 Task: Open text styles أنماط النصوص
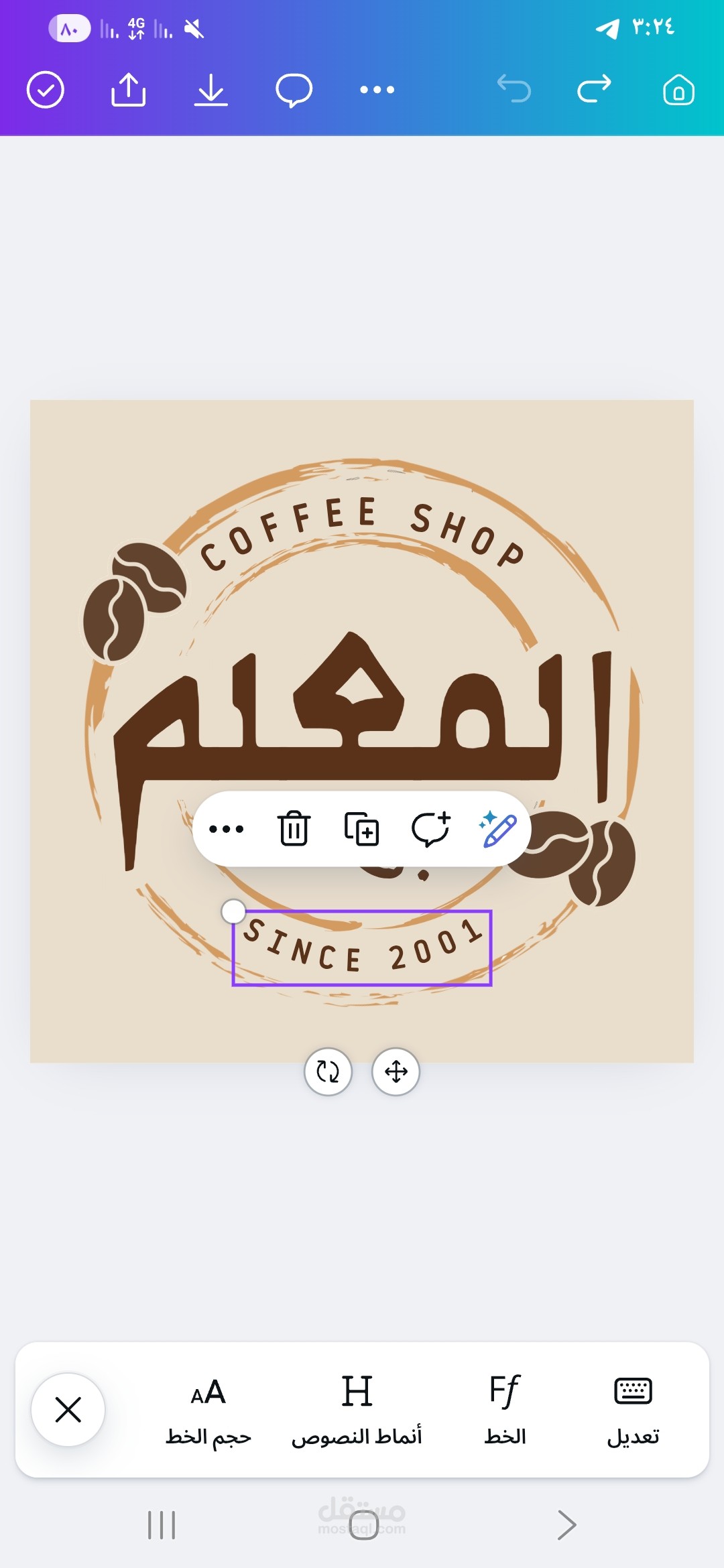coord(357,1410)
